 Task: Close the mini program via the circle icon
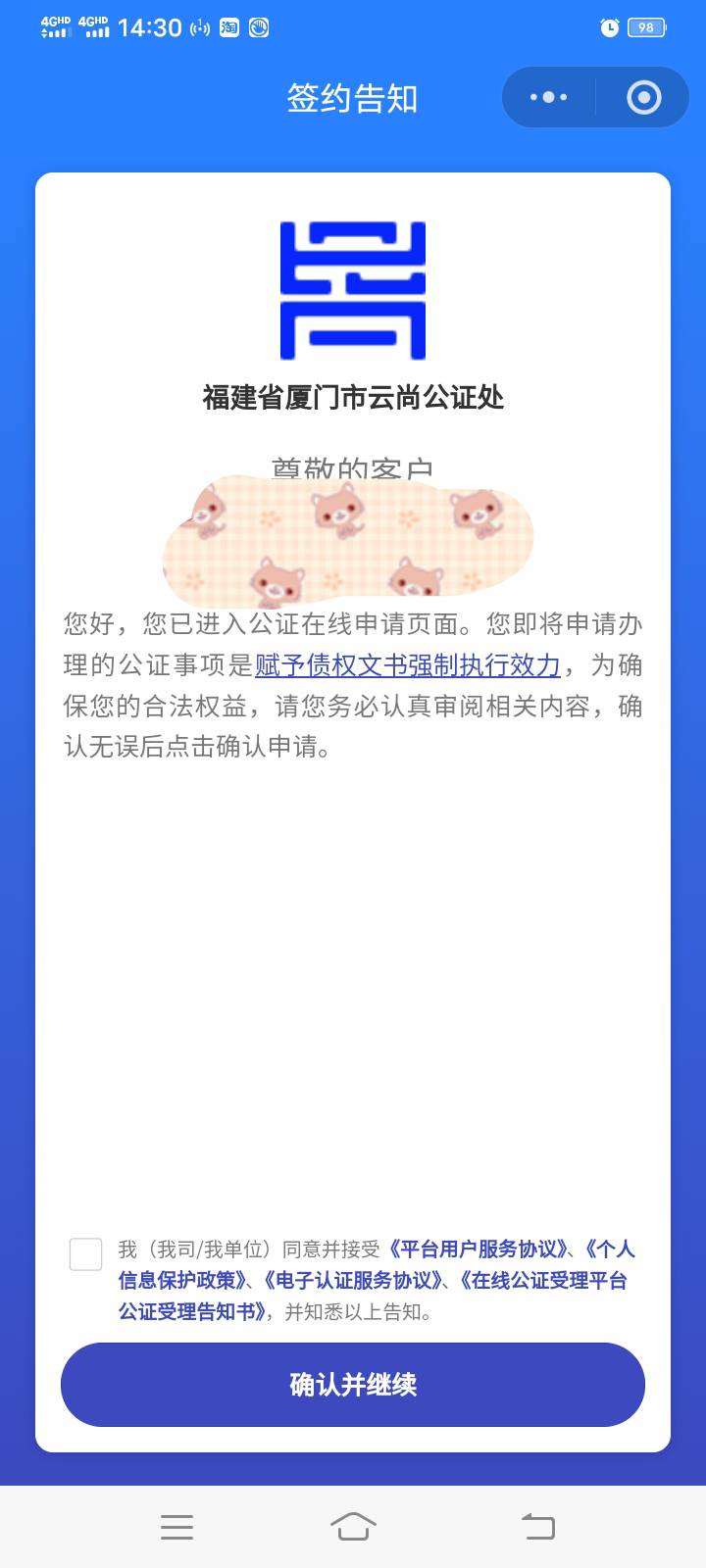click(x=643, y=97)
